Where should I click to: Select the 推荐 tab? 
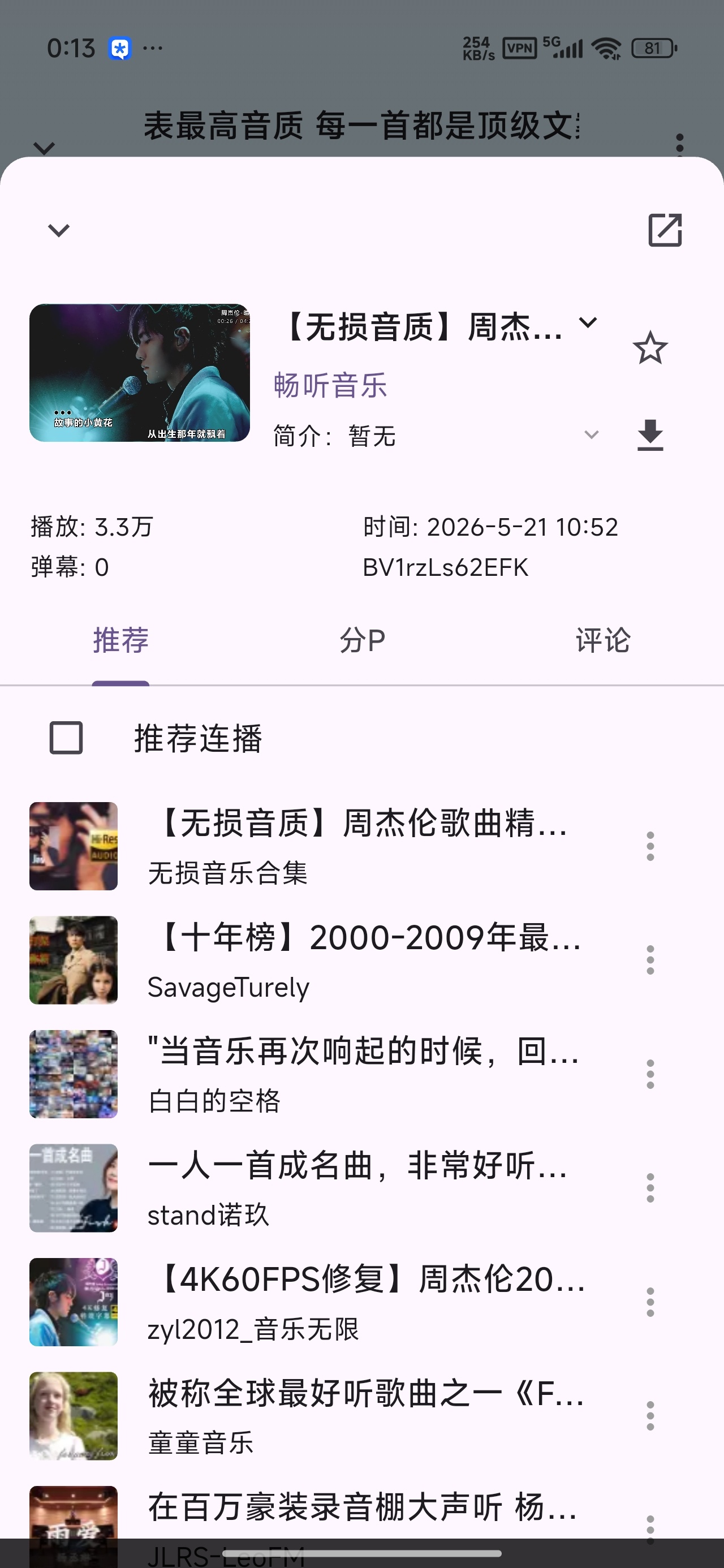click(120, 641)
